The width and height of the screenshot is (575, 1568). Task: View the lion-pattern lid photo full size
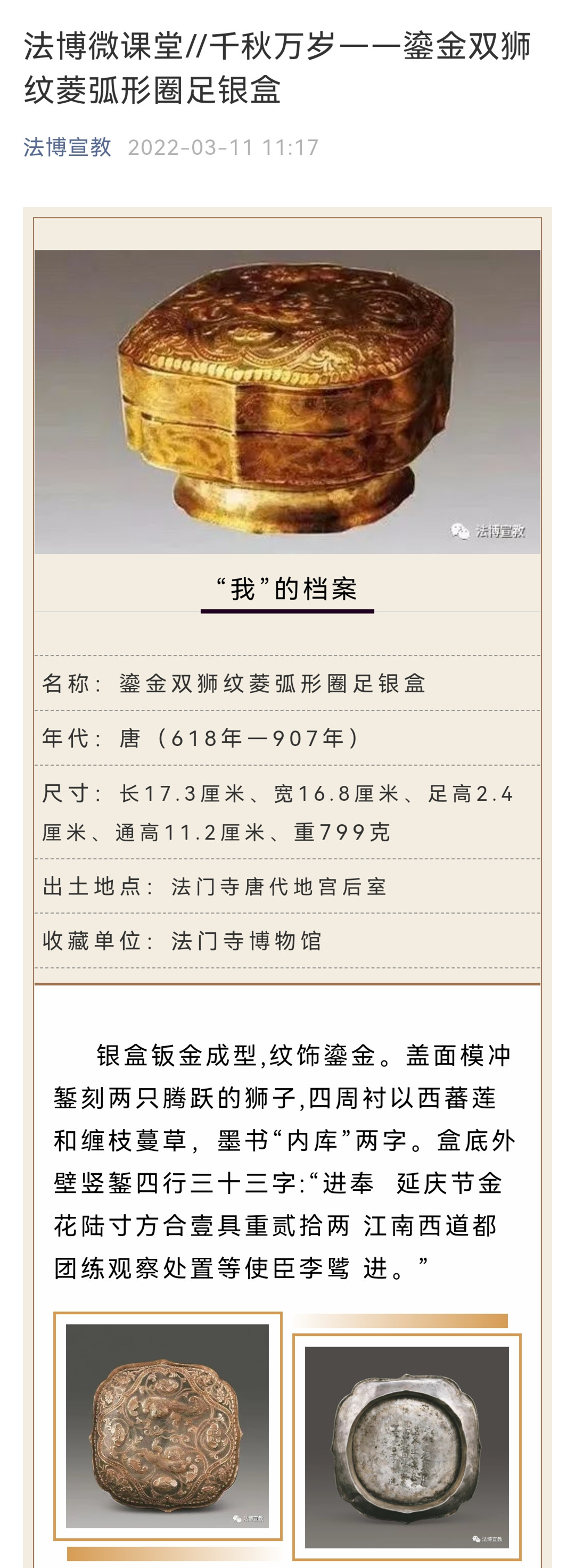tap(167, 1425)
